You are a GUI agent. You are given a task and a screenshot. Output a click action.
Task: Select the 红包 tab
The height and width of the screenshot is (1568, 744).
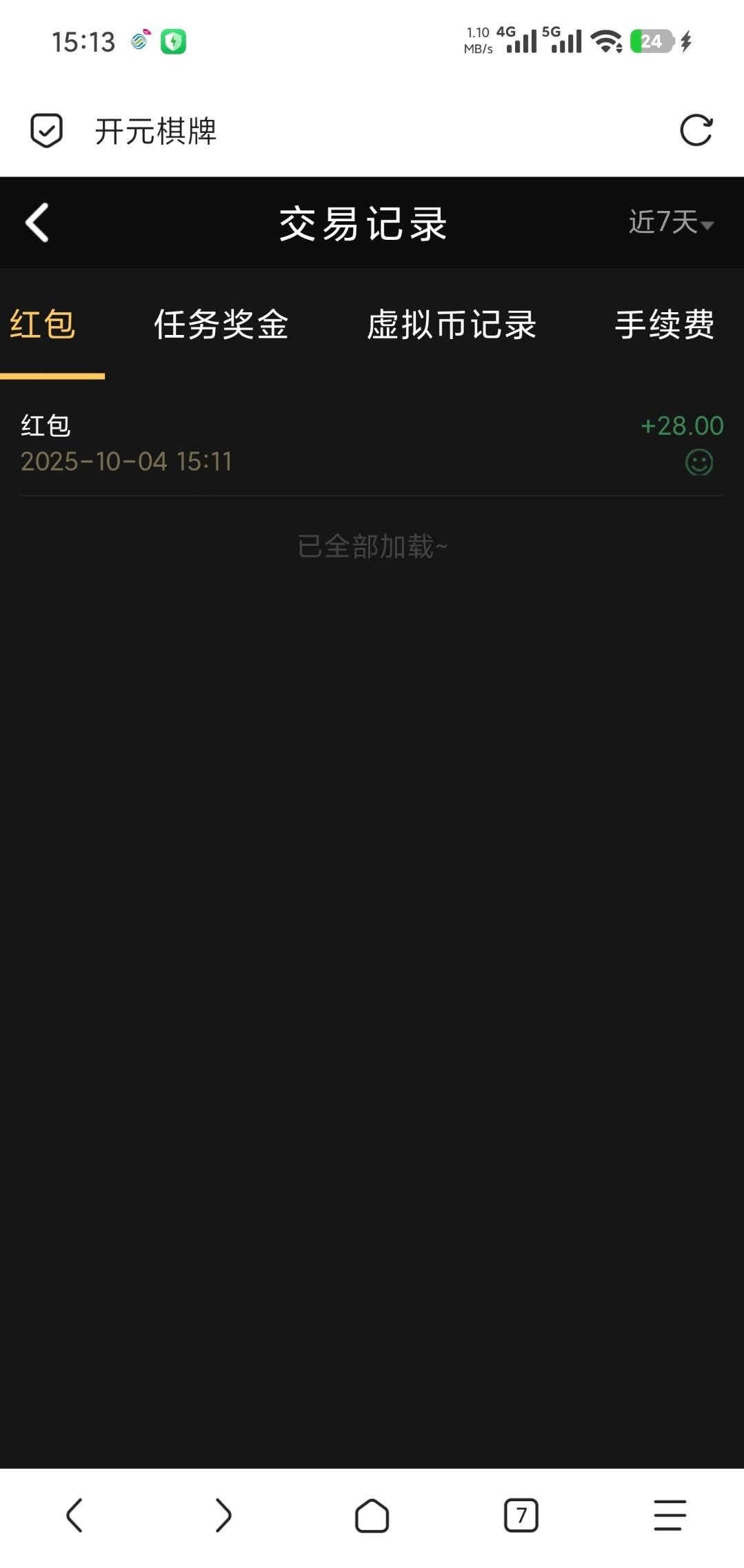click(43, 325)
